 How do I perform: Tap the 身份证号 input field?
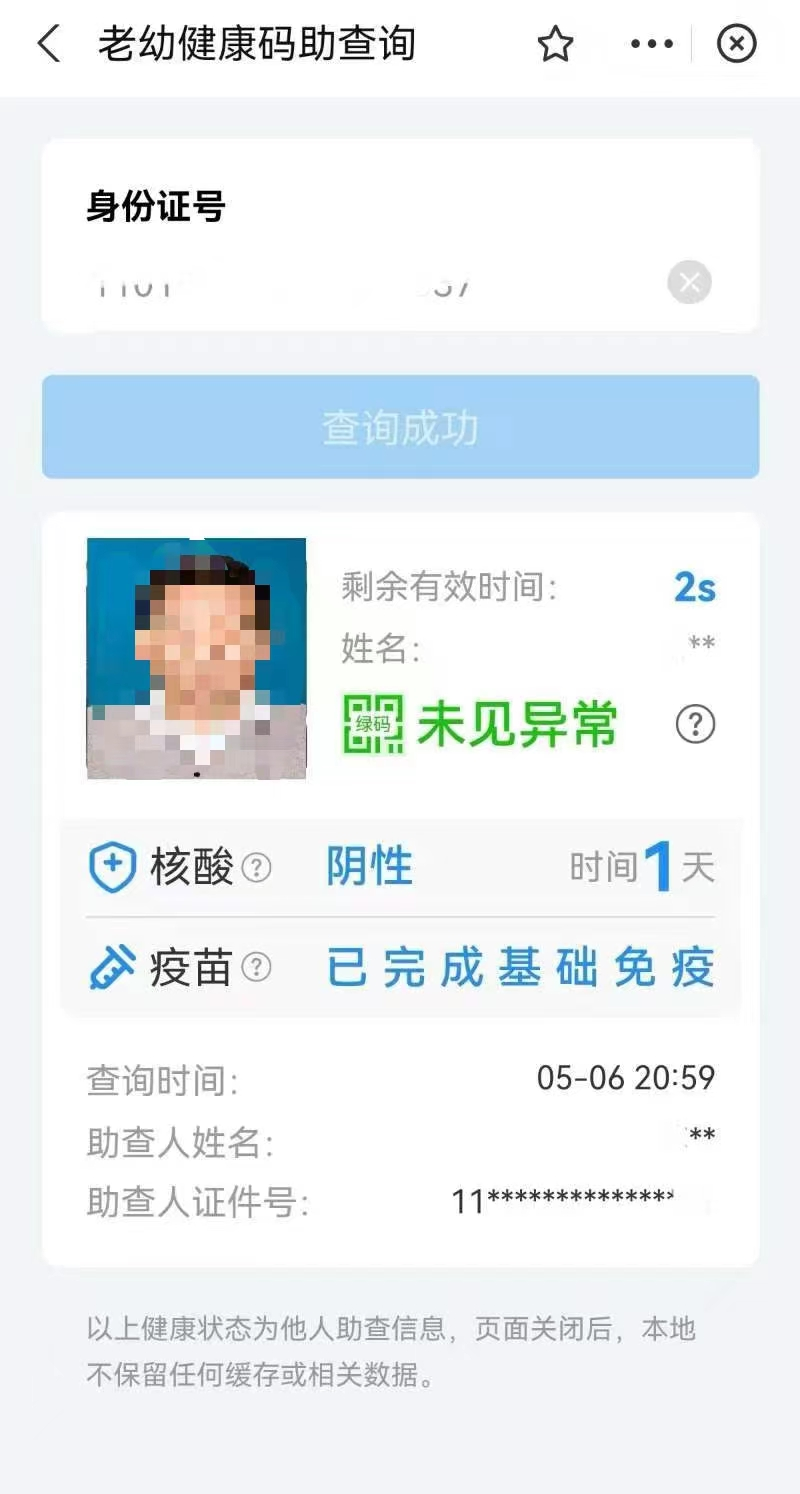[x=370, y=283]
